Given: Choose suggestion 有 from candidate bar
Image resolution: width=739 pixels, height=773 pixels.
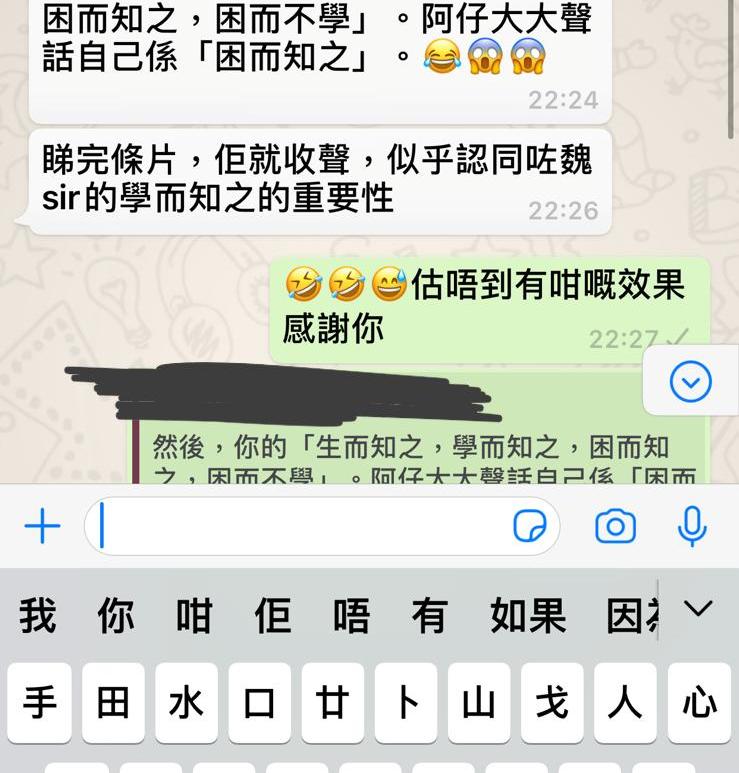Looking at the screenshot, I should [x=429, y=615].
